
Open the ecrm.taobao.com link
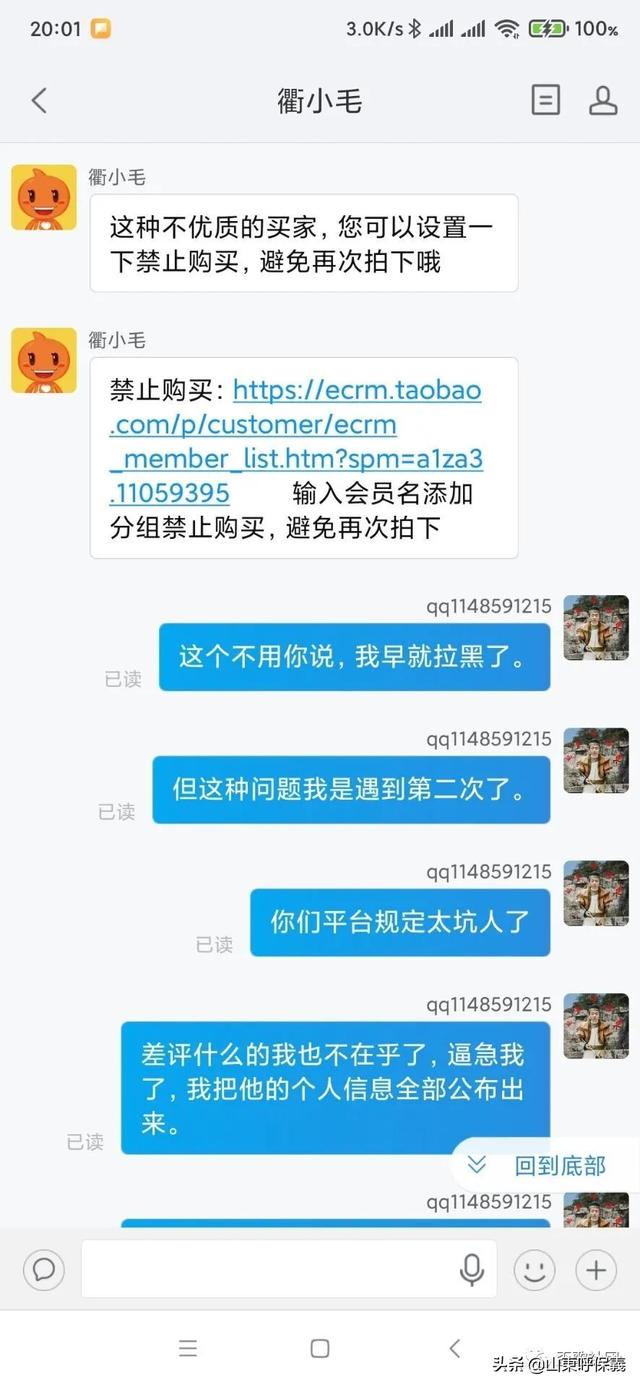[297, 441]
